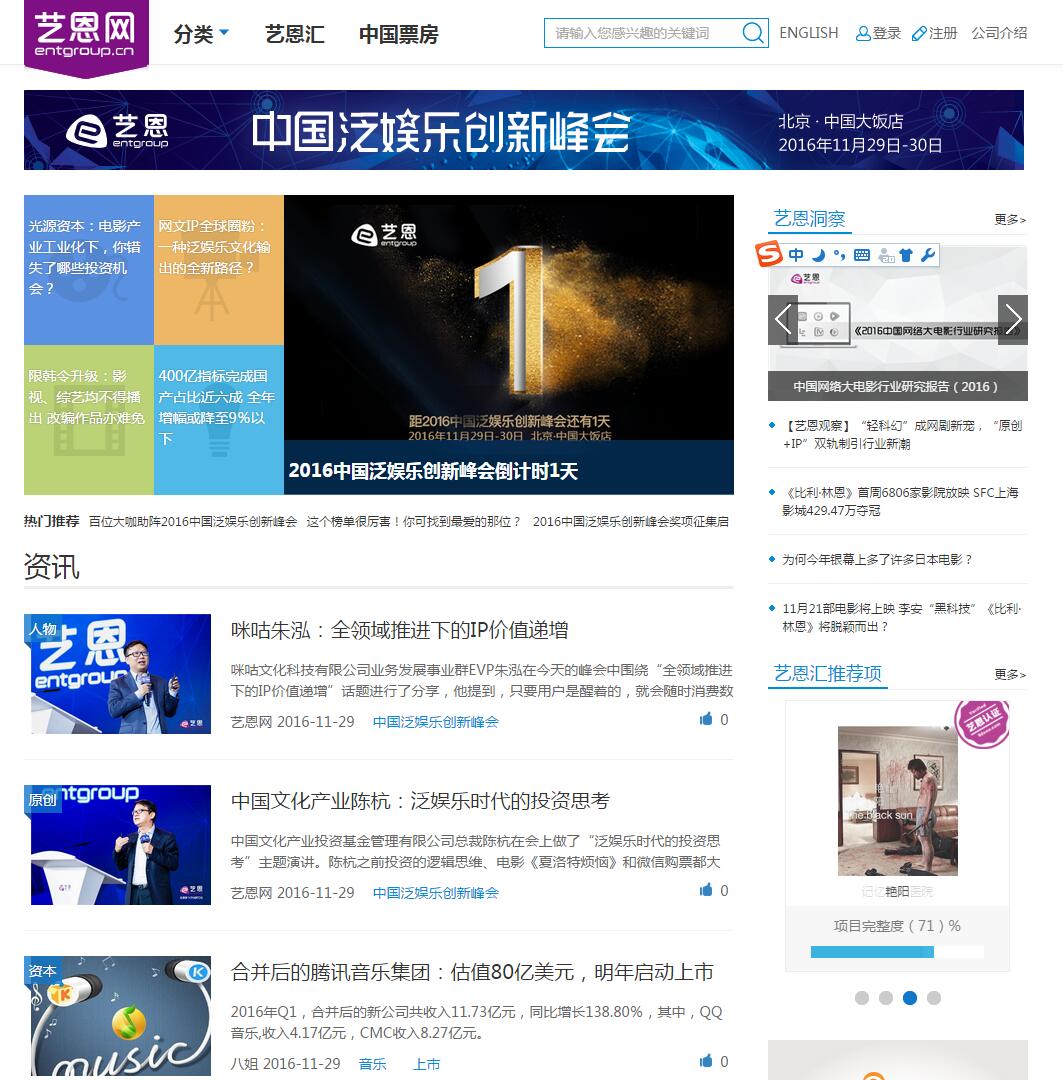
Task: Like the 中国文化产业陈杭 article
Action: click(x=707, y=890)
